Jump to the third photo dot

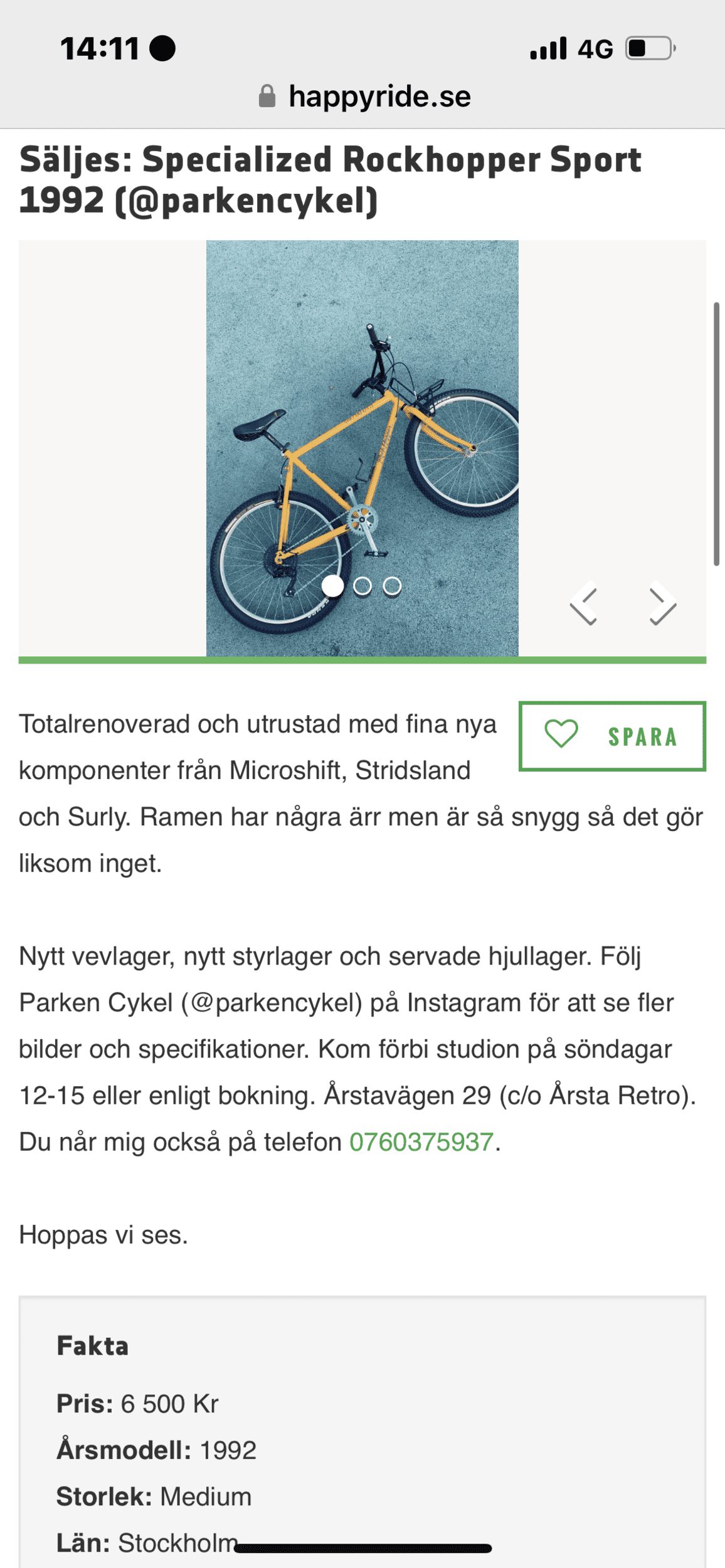(x=393, y=586)
